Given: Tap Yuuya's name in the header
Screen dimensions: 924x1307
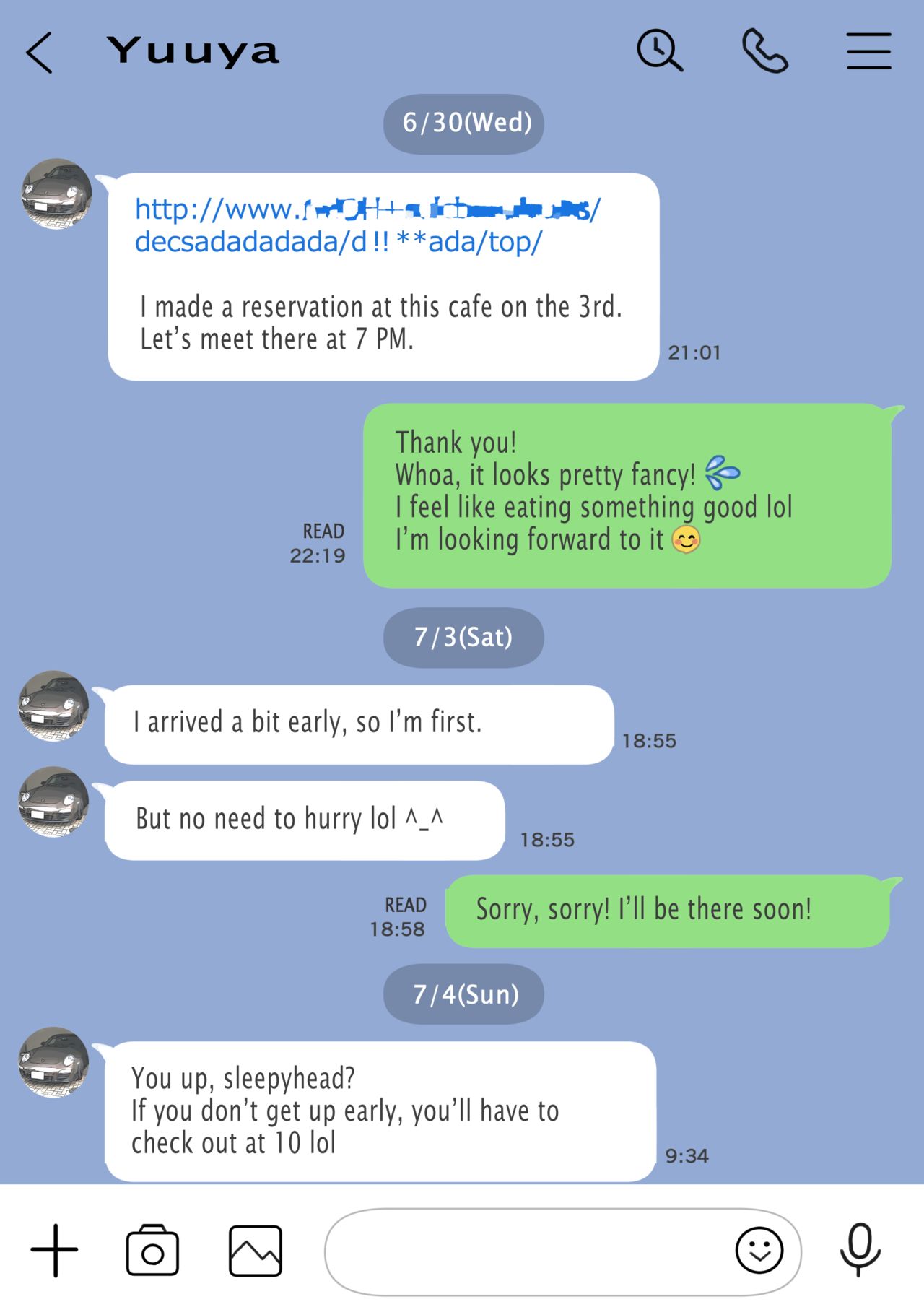Looking at the screenshot, I should pos(191,51).
